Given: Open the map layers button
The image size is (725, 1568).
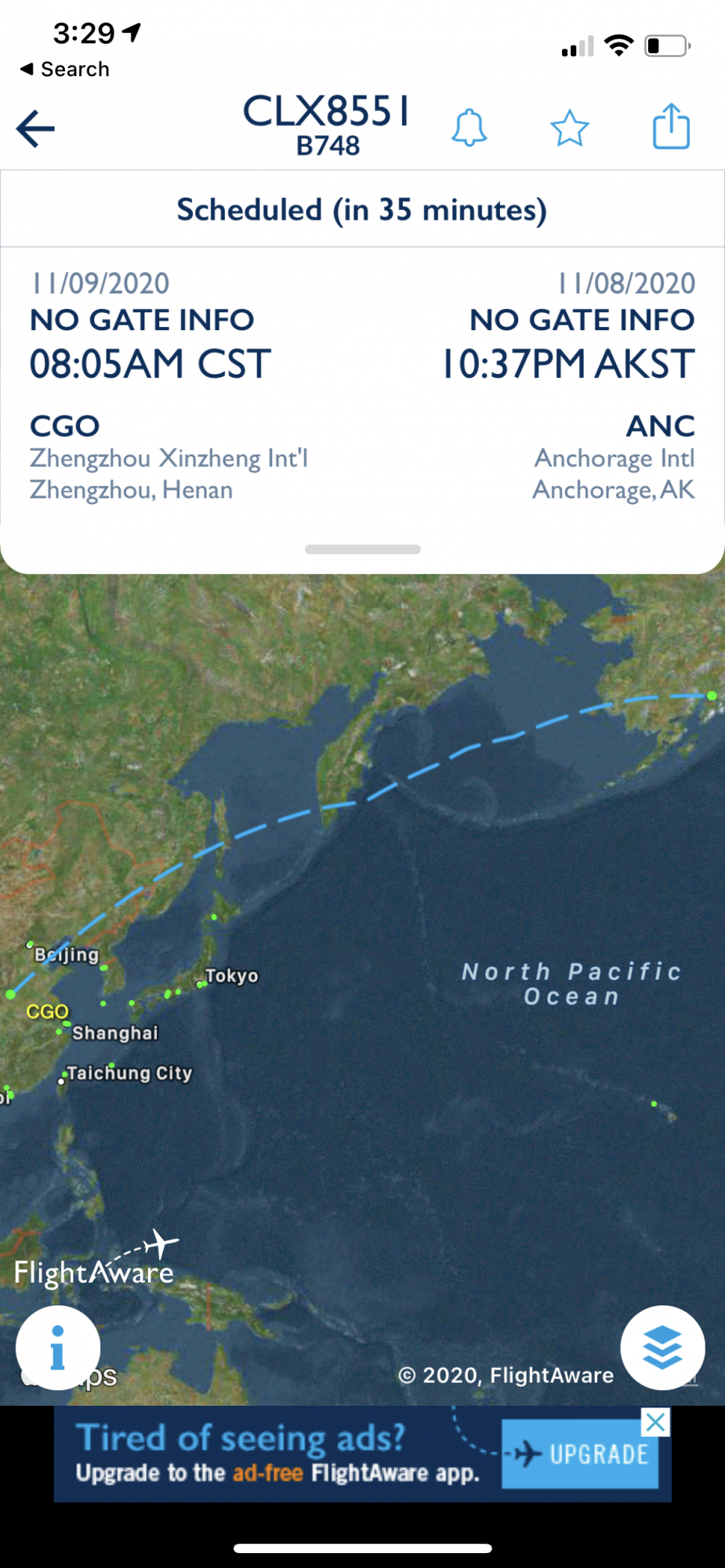Looking at the screenshot, I should click(x=662, y=1348).
